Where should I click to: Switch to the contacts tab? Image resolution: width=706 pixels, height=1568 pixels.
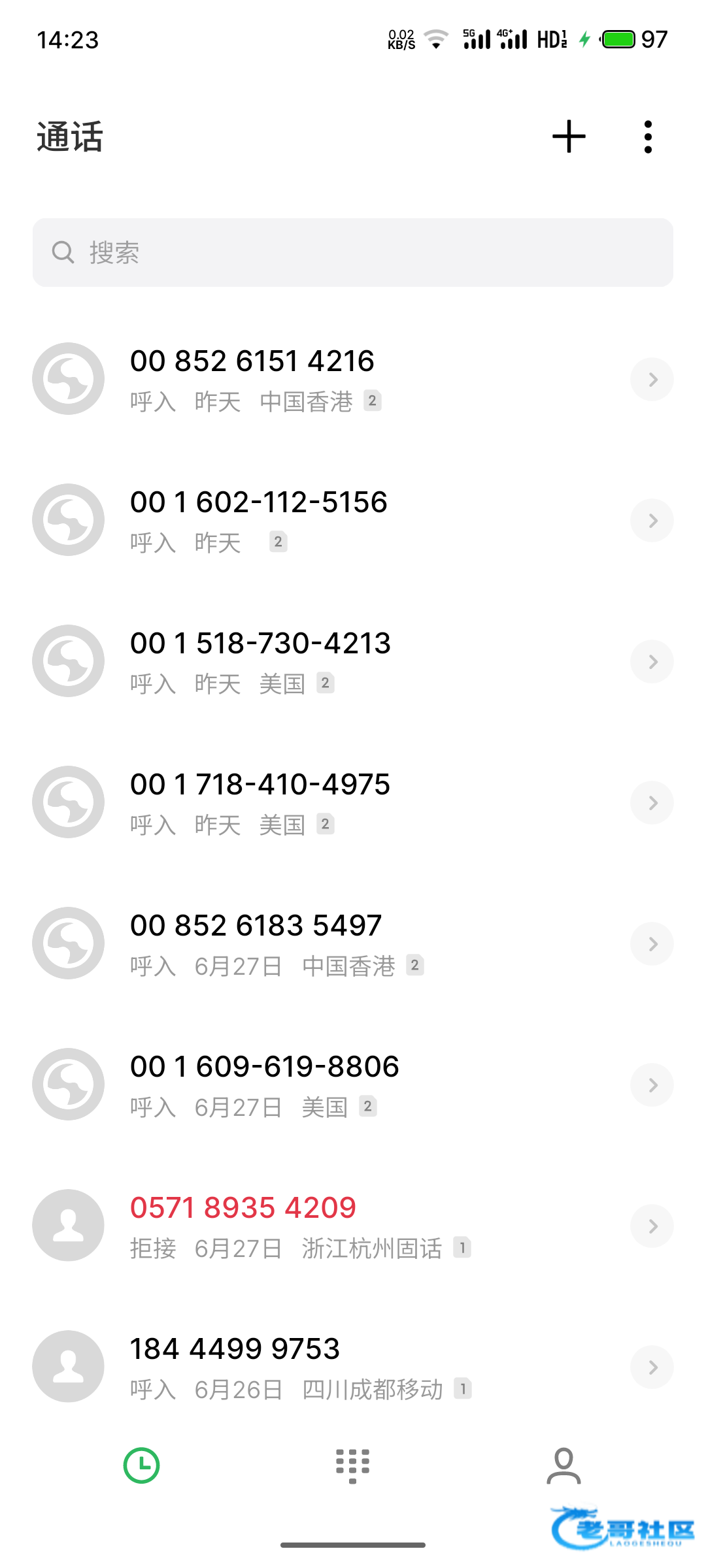tap(563, 1465)
